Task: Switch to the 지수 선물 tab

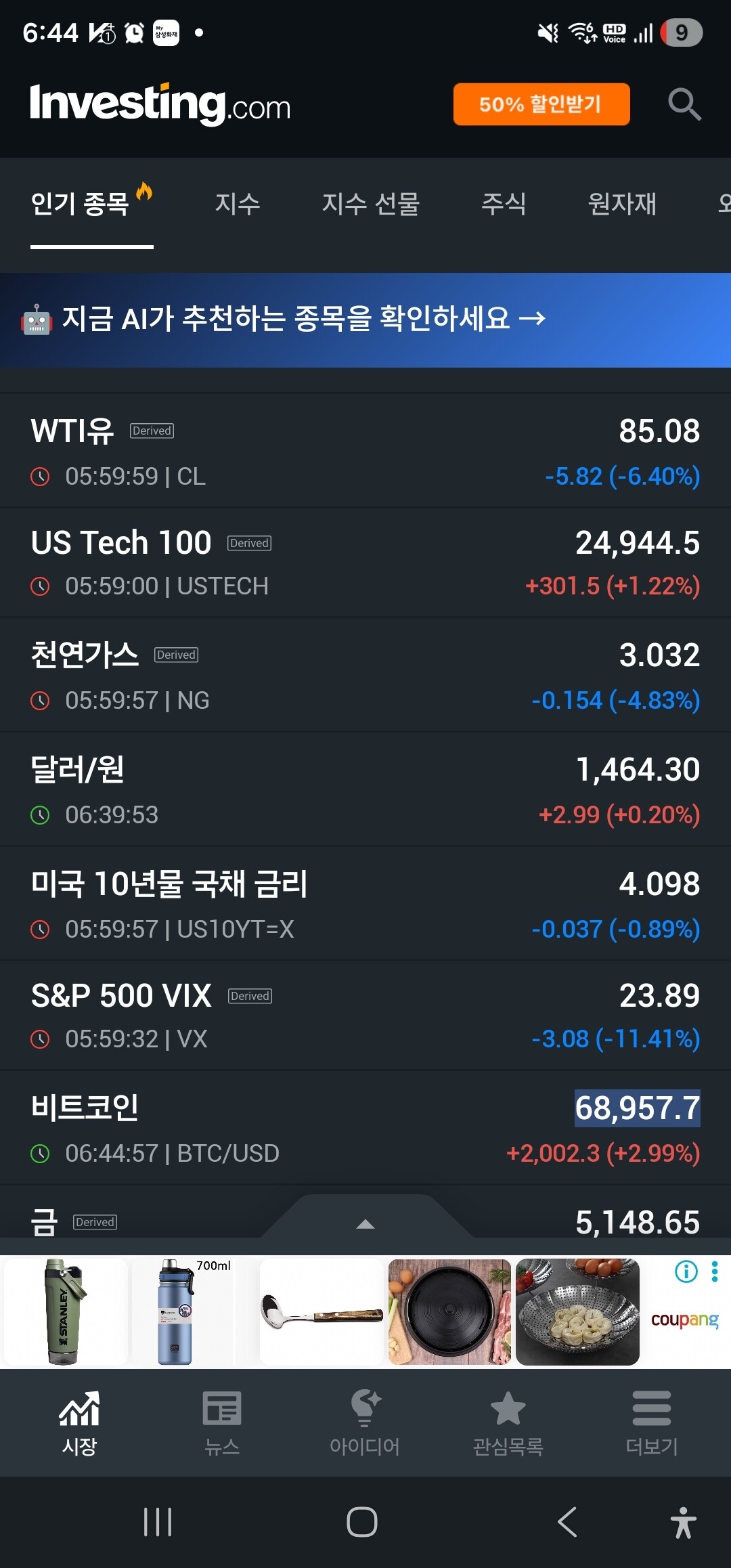Action: [371, 204]
